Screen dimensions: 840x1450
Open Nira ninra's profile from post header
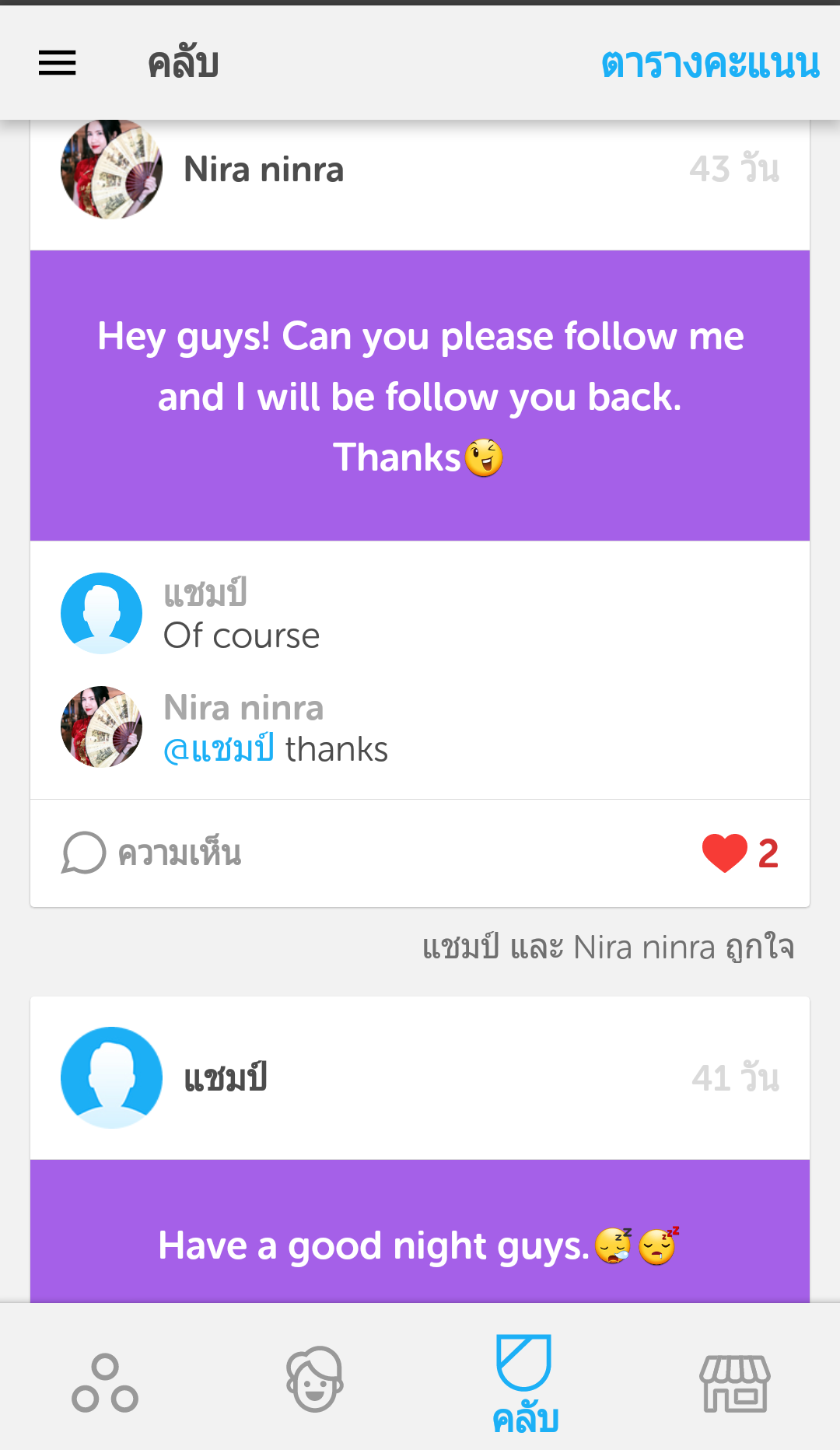[111, 170]
